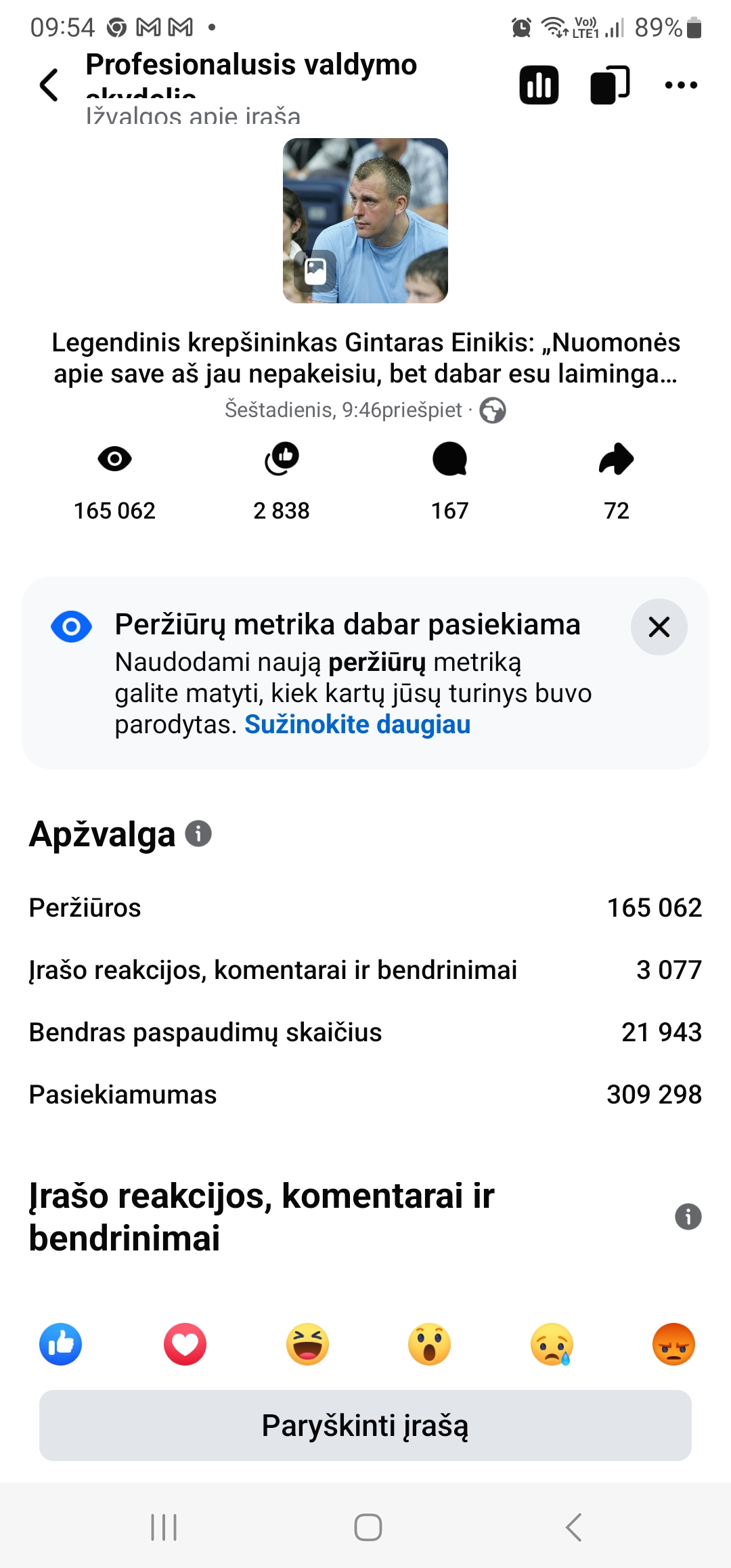The height and width of the screenshot is (1568, 731).
Task: Open the three-dot overflow menu
Action: (681, 85)
